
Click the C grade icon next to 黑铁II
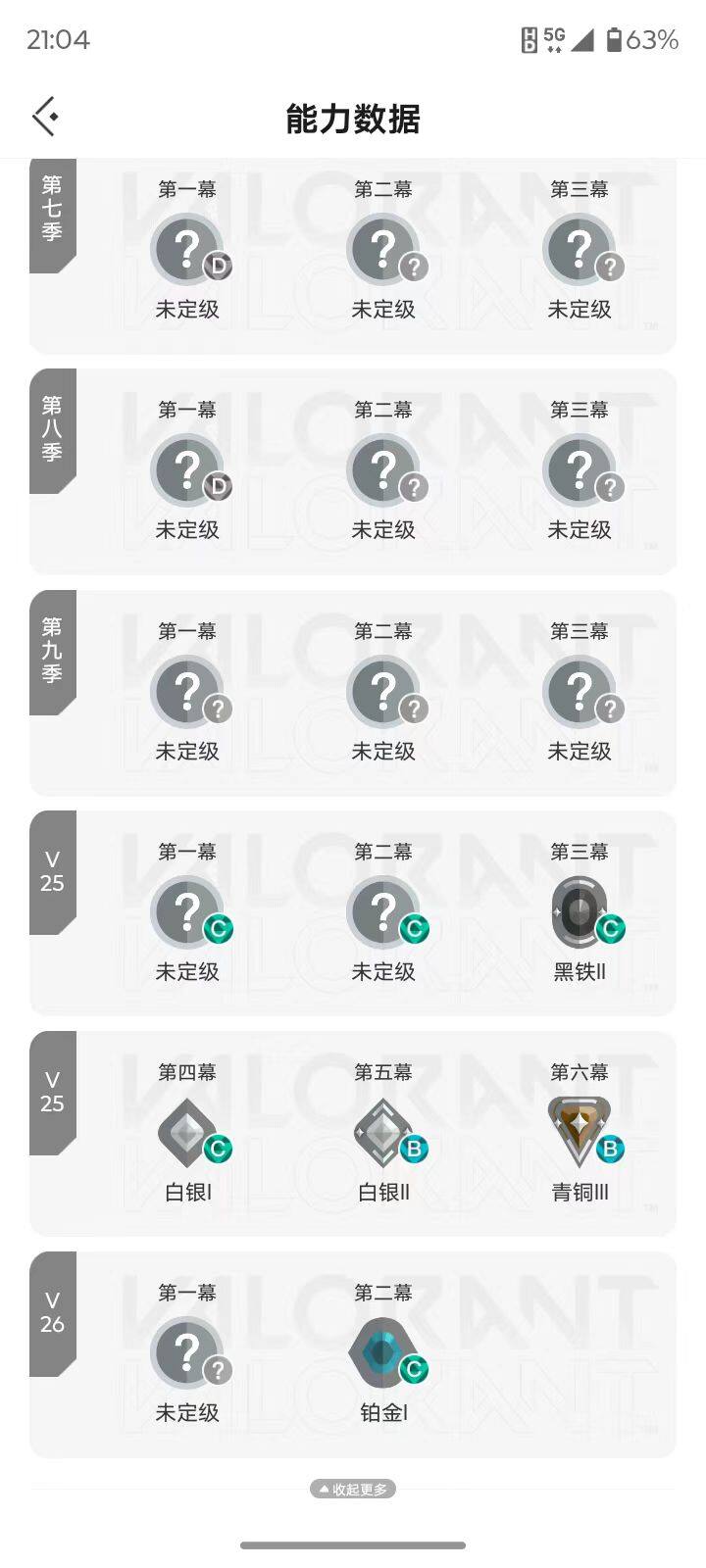click(x=610, y=929)
